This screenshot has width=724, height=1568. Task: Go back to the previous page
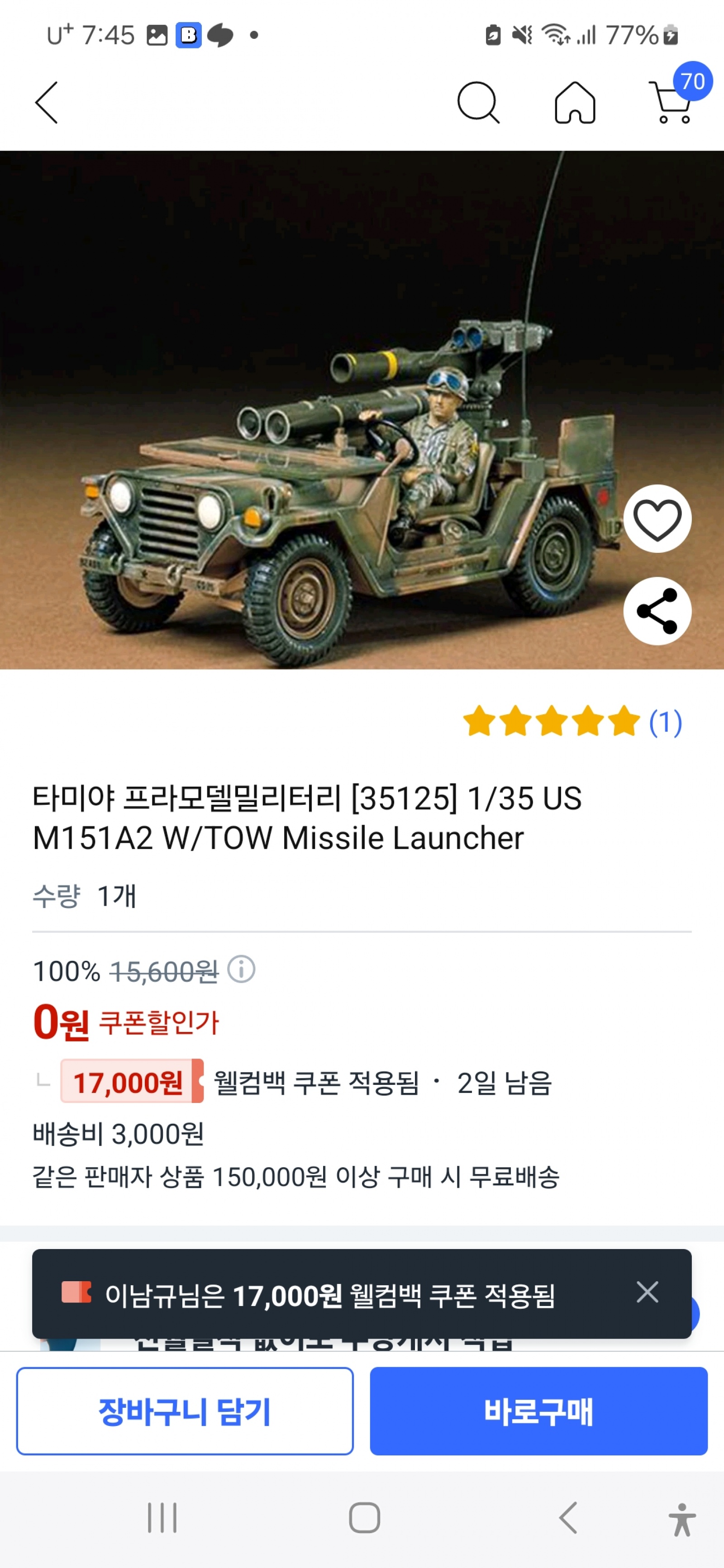click(x=47, y=103)
